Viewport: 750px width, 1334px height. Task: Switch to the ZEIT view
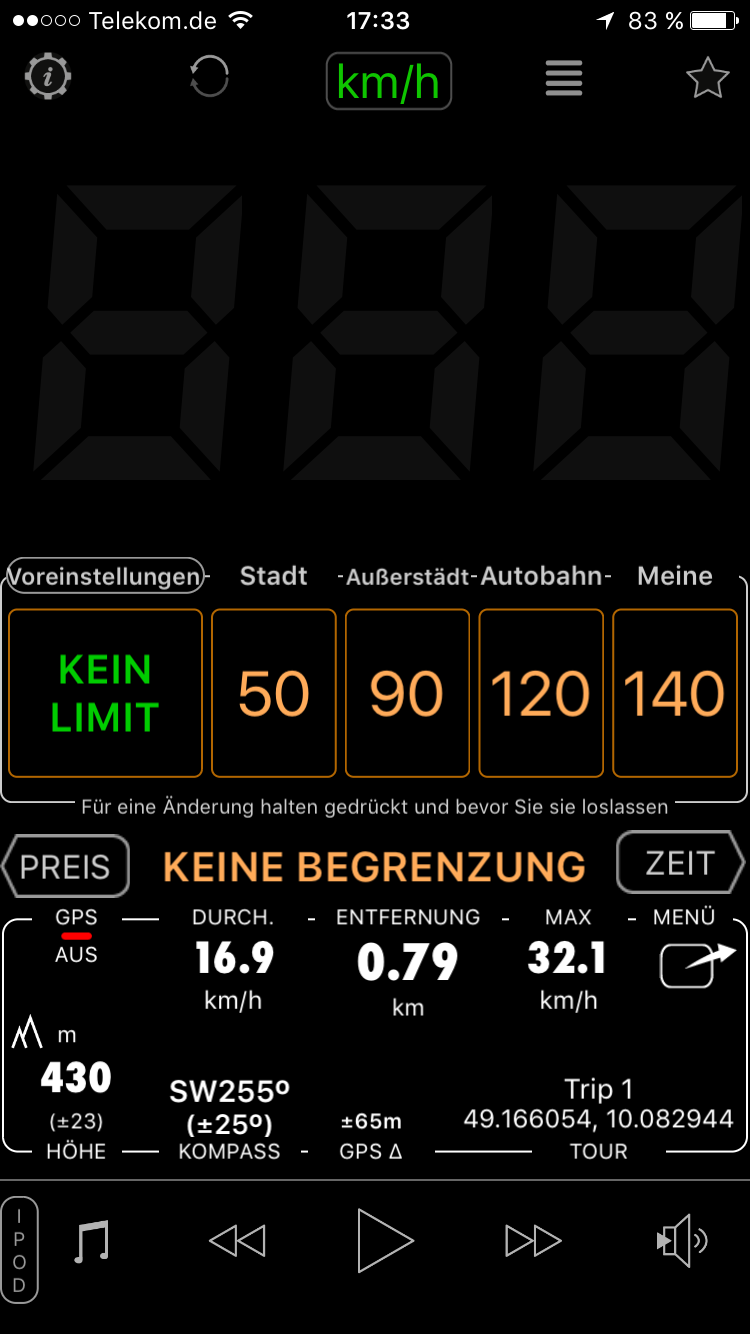tap(681, 863)
